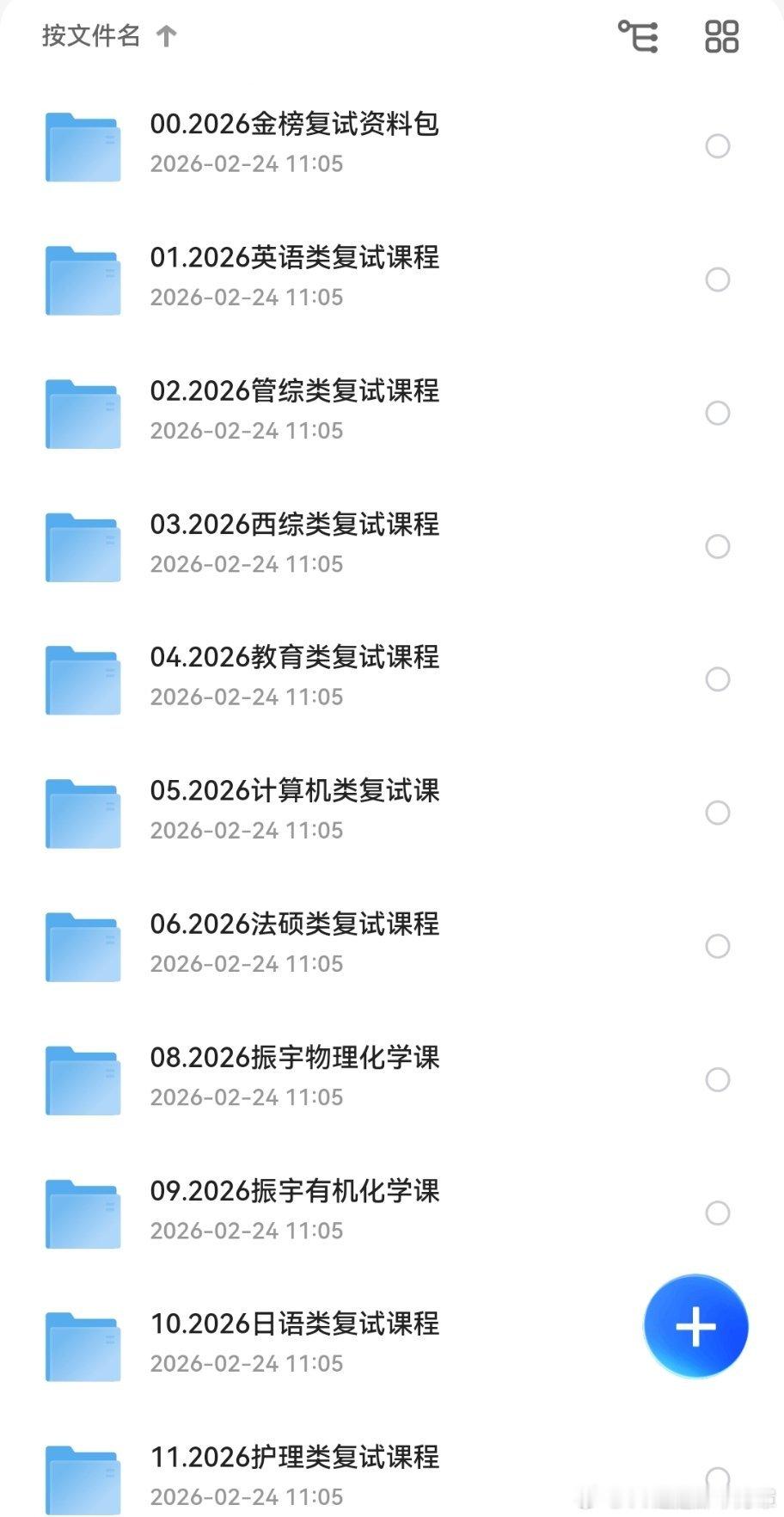Click the folder icon of 11.2026护理类复试课程
Viewport: 784px width, 1517px height.
82,1476
